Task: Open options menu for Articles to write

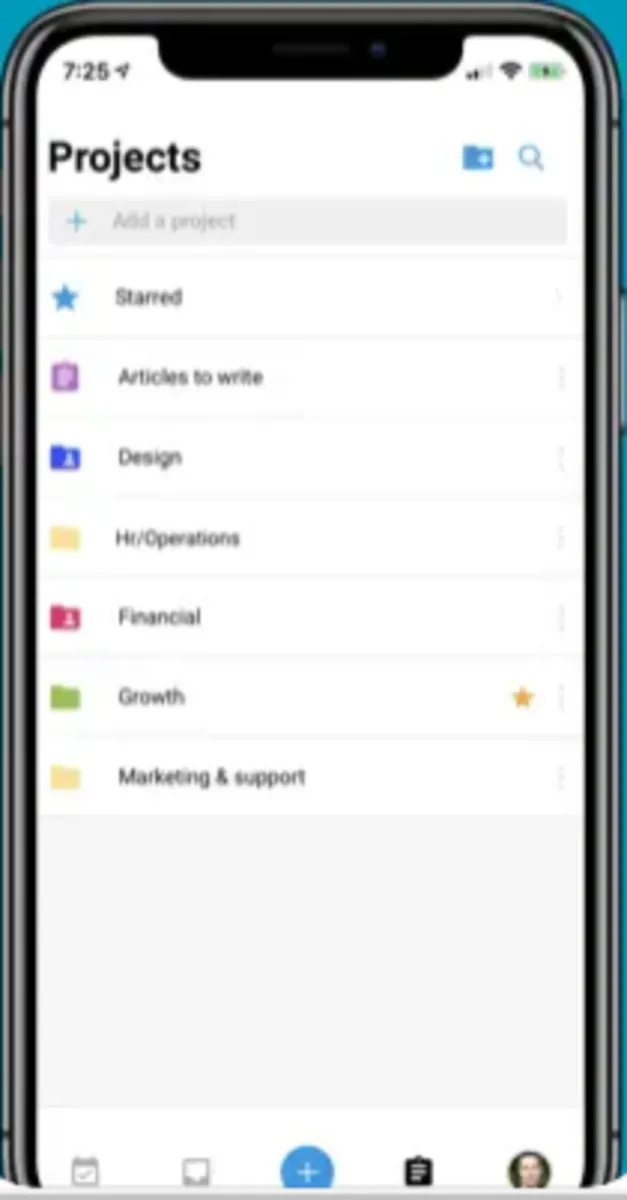Action: 561,378
